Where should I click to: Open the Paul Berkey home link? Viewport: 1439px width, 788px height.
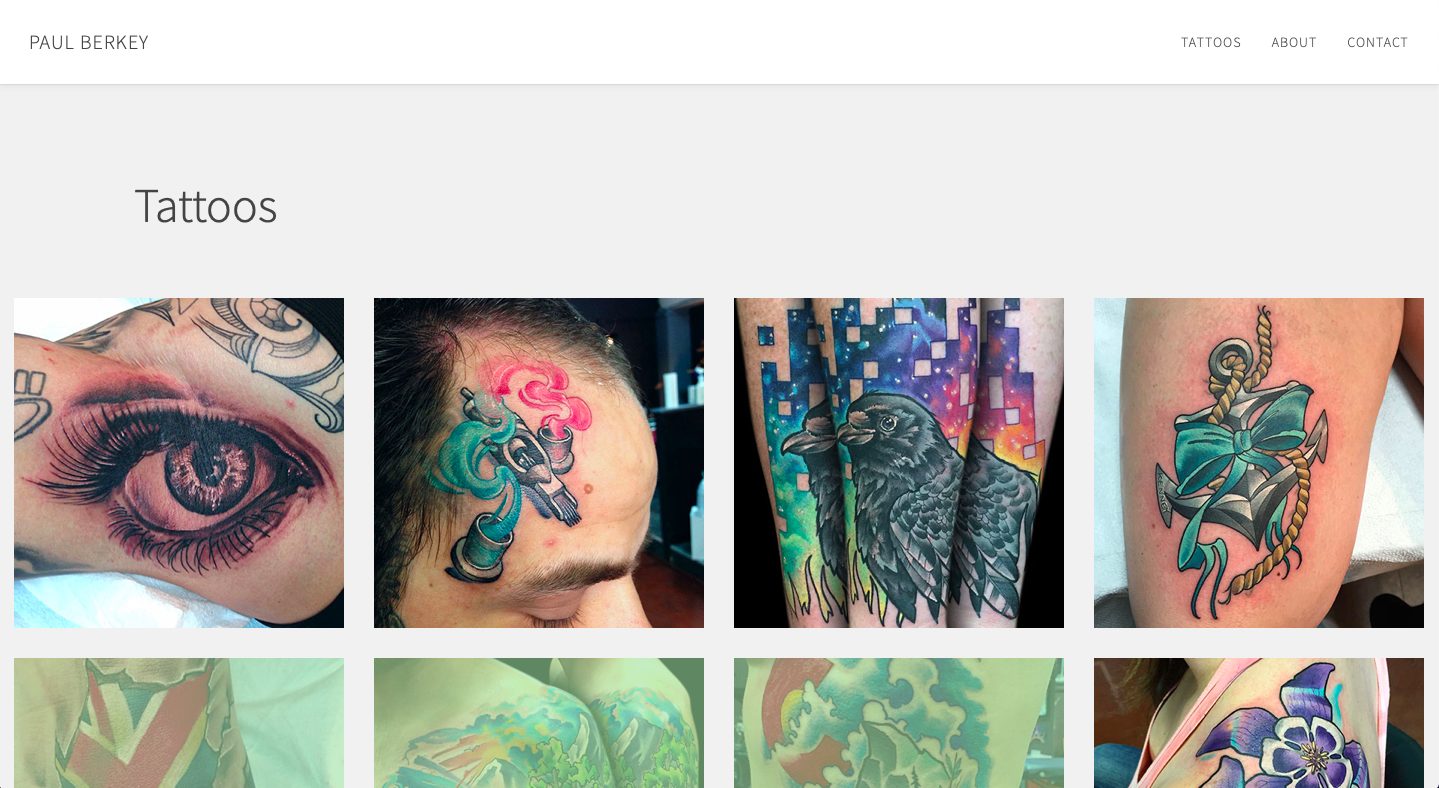(89, 42)
